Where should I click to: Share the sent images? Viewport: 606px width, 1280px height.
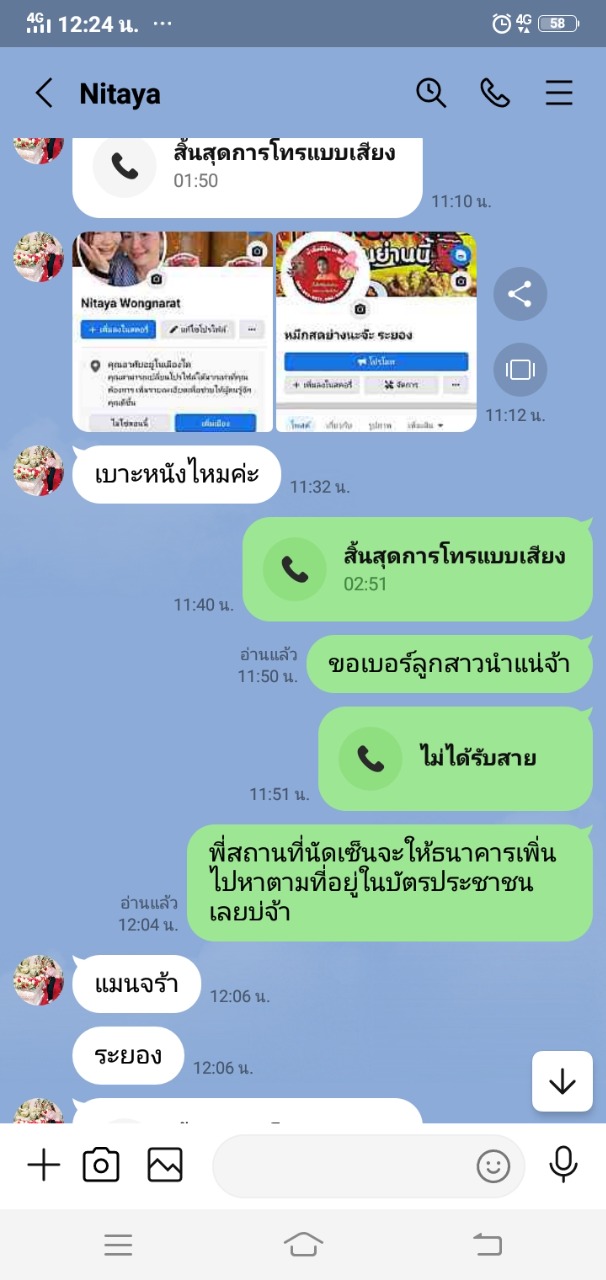(520, 294)
